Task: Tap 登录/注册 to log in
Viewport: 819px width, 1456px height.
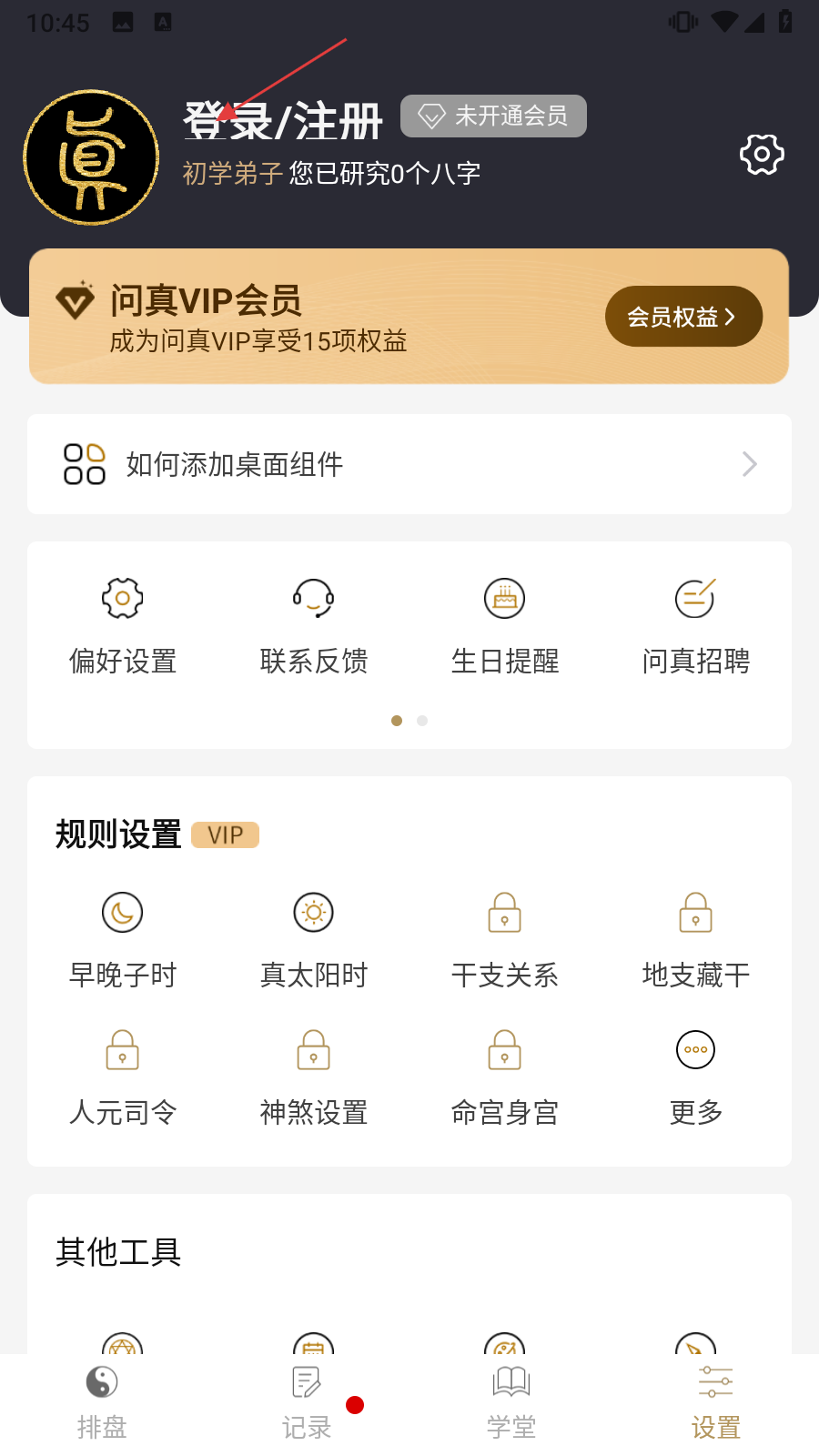Action: point(283,121)
